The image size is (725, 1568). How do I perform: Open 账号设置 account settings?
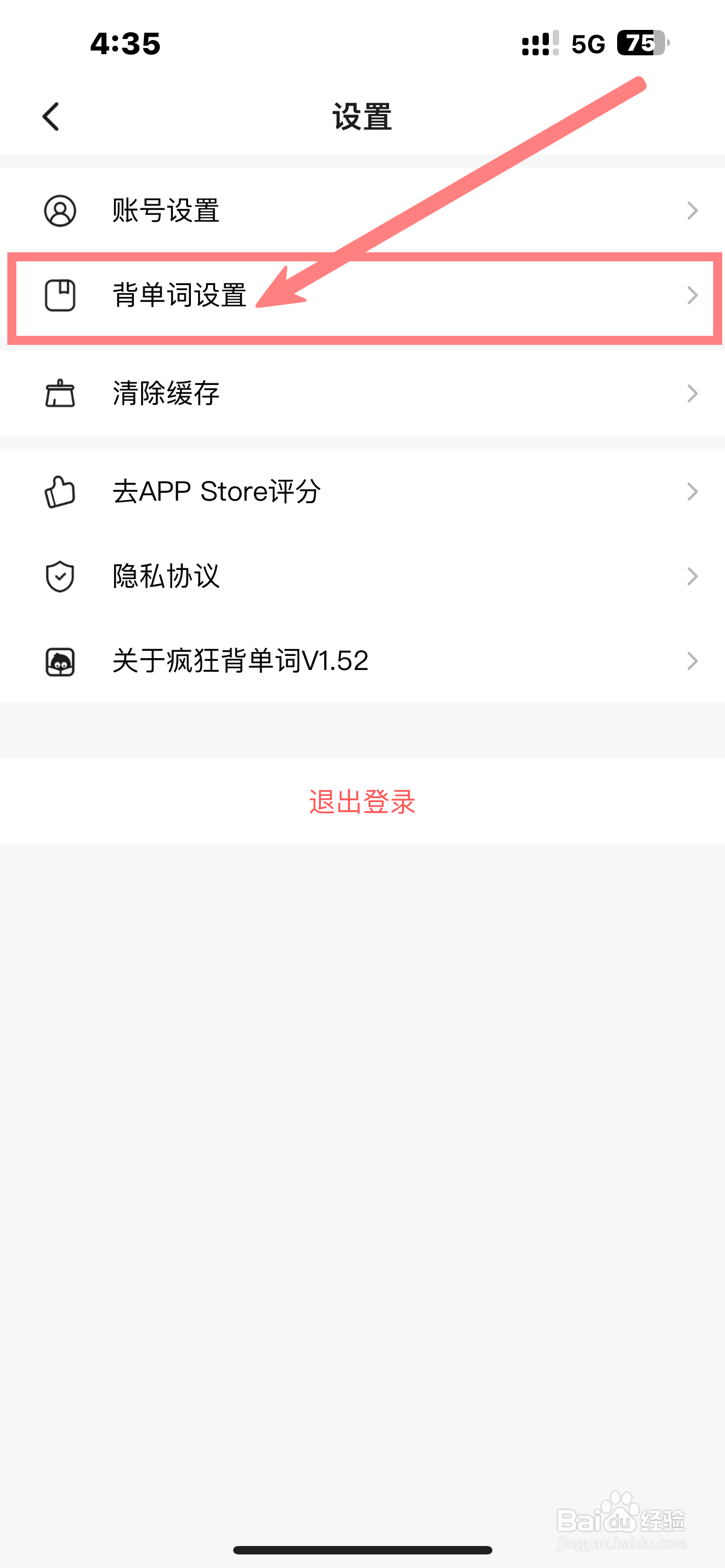(362, 211)
